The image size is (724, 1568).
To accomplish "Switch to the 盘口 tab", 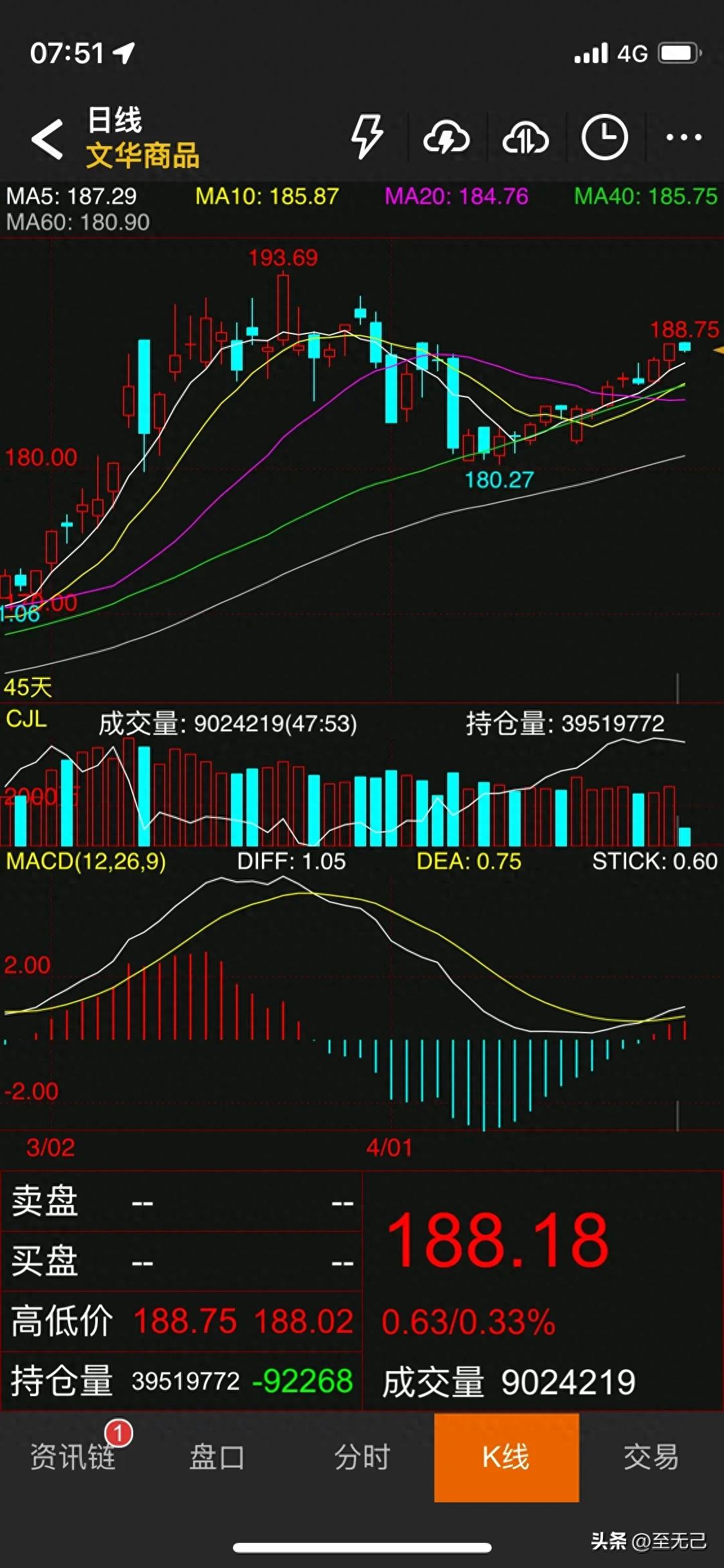I will point(217,1457).
